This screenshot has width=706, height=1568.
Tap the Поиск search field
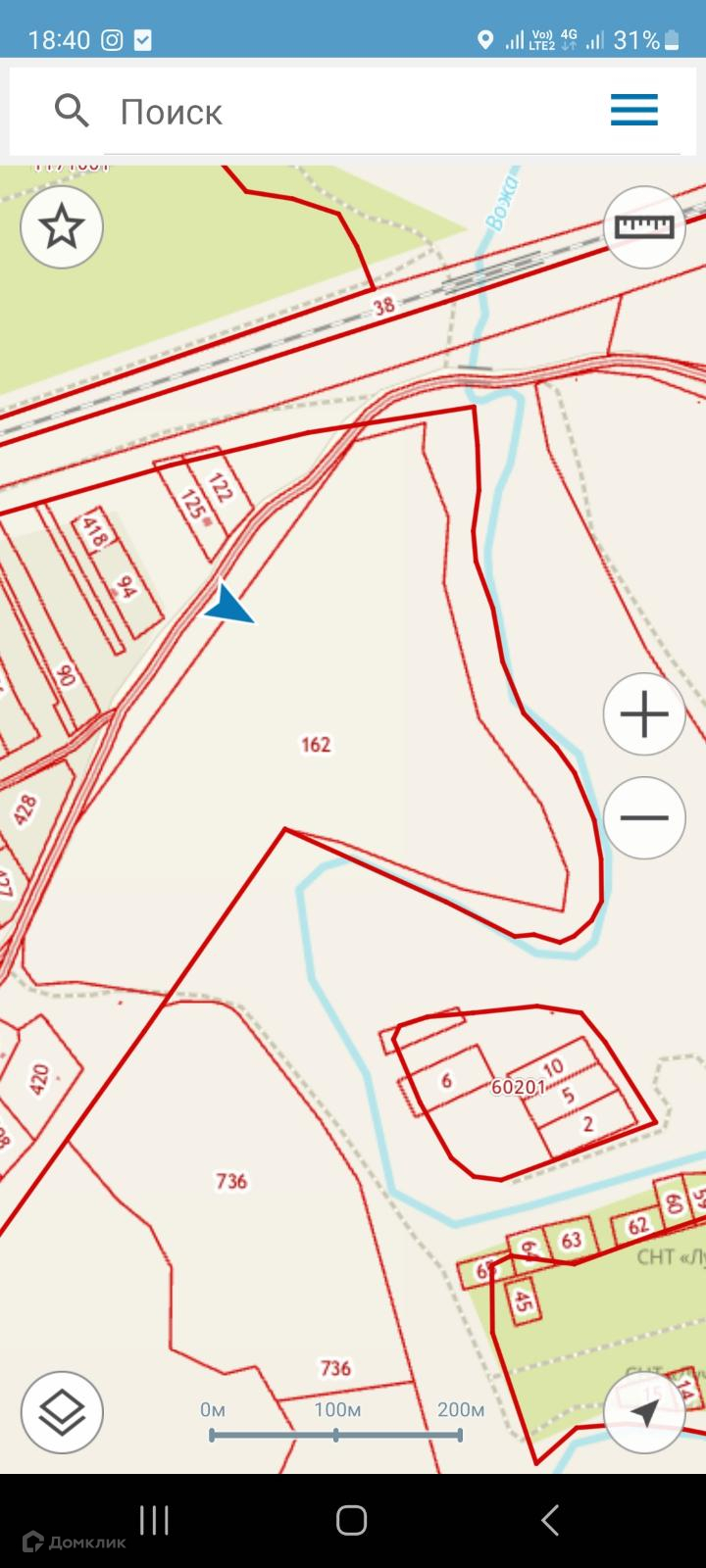coord(353,112)
